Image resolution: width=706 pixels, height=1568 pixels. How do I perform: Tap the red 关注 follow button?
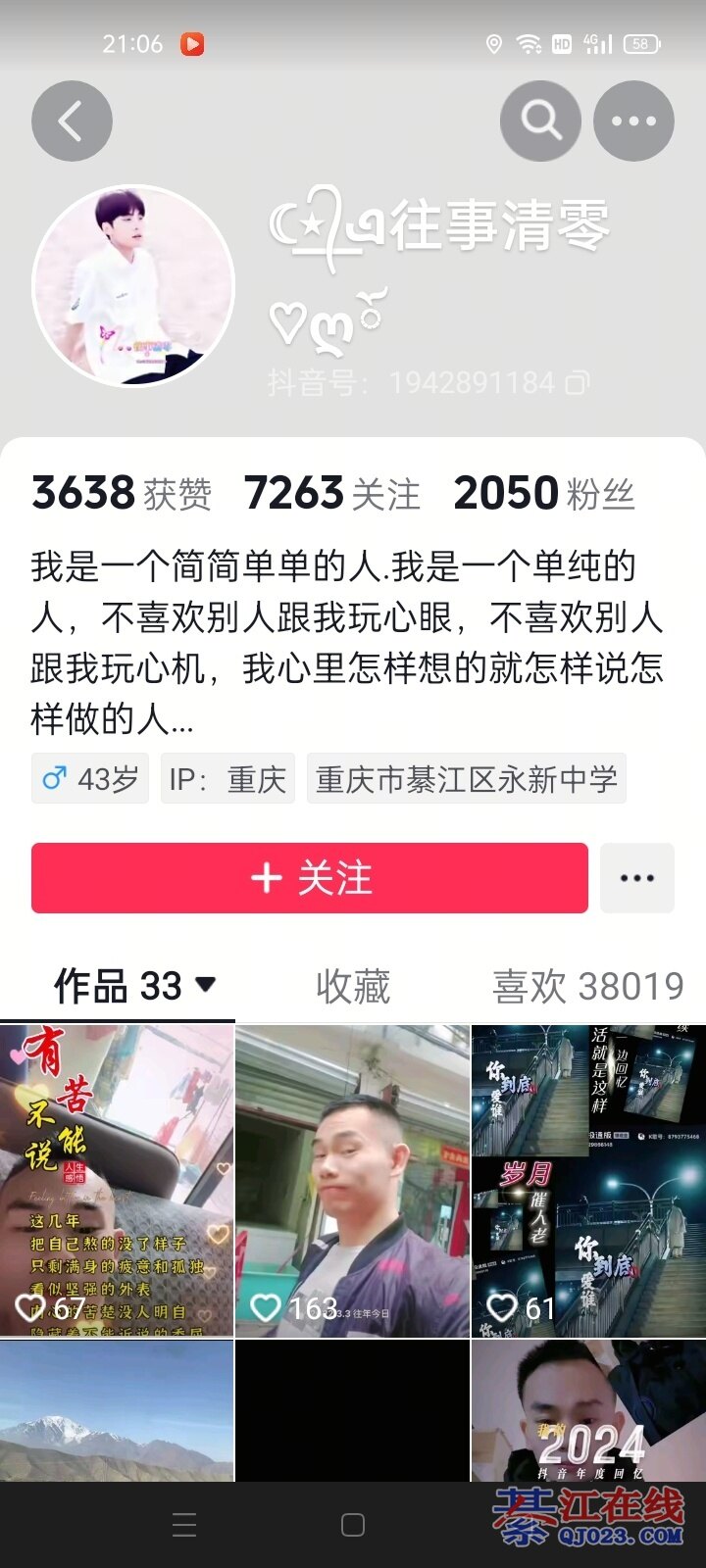coord(310,878)
